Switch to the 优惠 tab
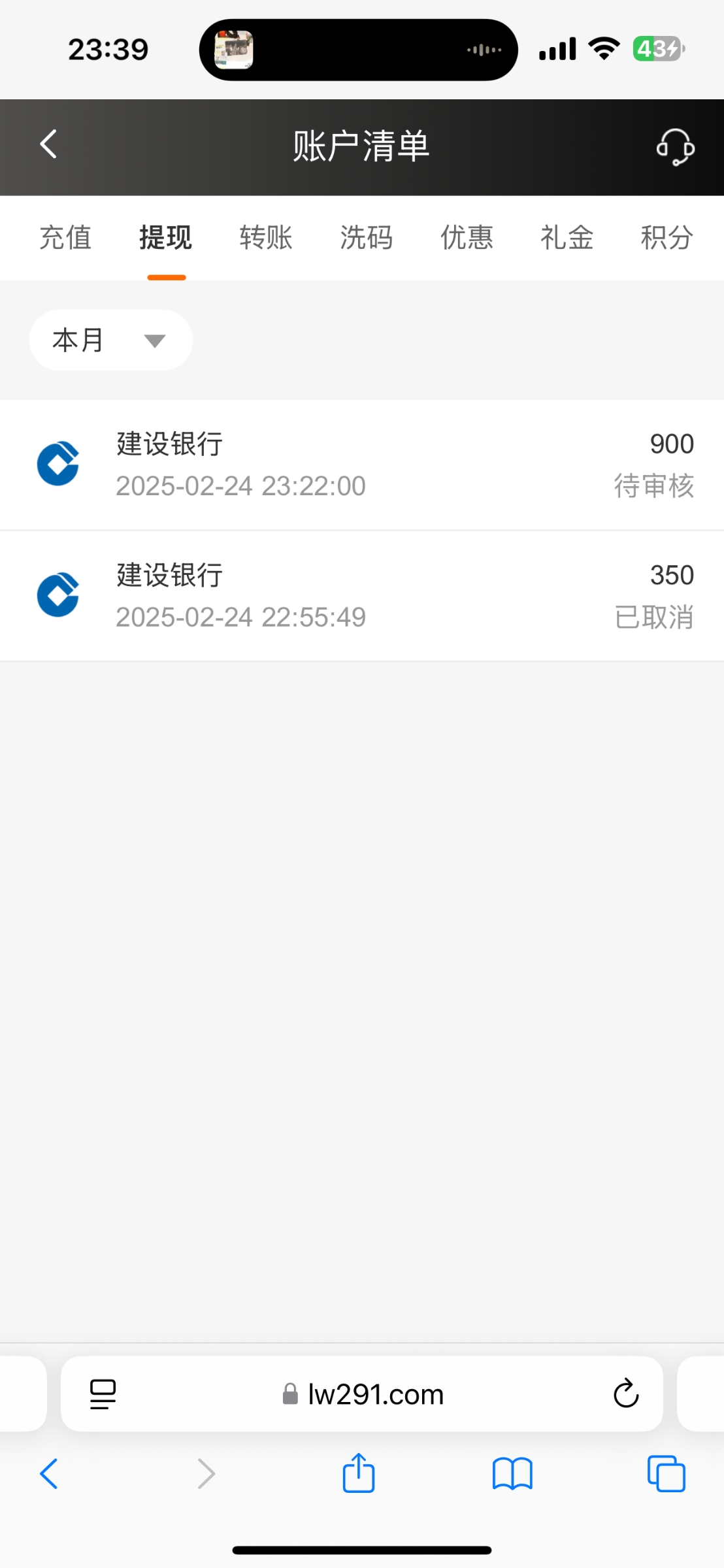 [x=467, y=237]
